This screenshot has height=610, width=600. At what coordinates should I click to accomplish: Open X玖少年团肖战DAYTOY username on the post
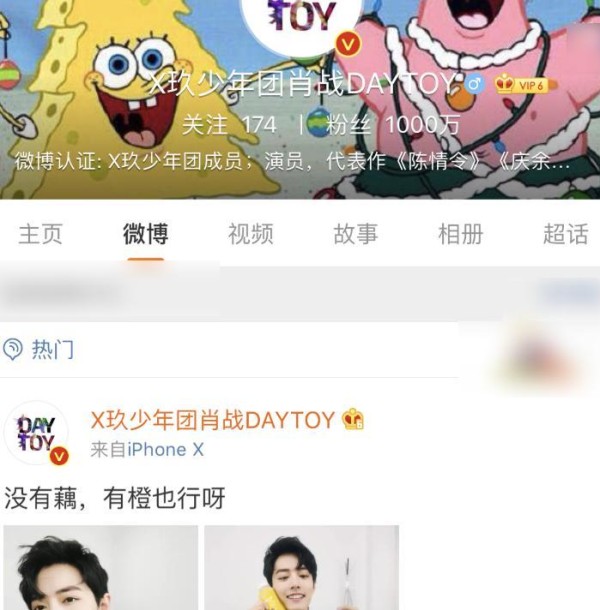(x=213, y=420)
